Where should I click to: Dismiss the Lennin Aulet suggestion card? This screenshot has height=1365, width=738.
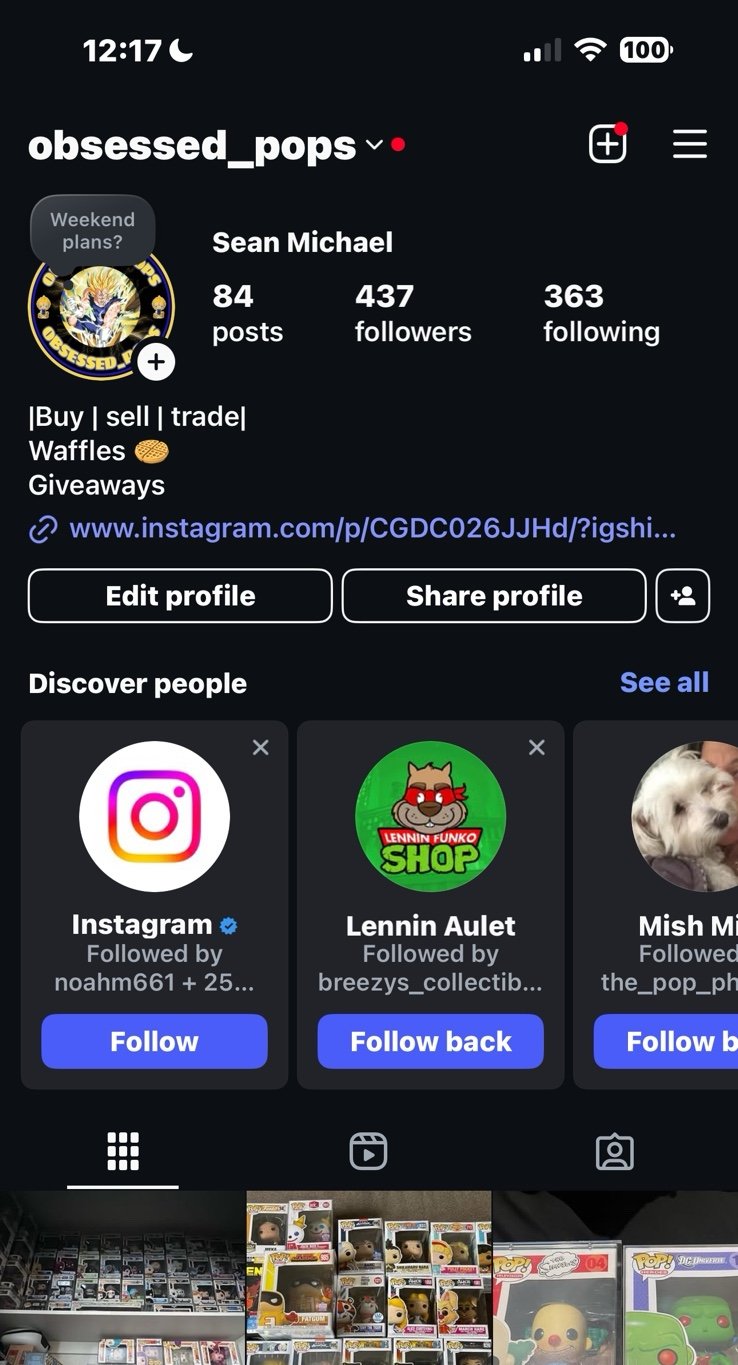[537, 747]
